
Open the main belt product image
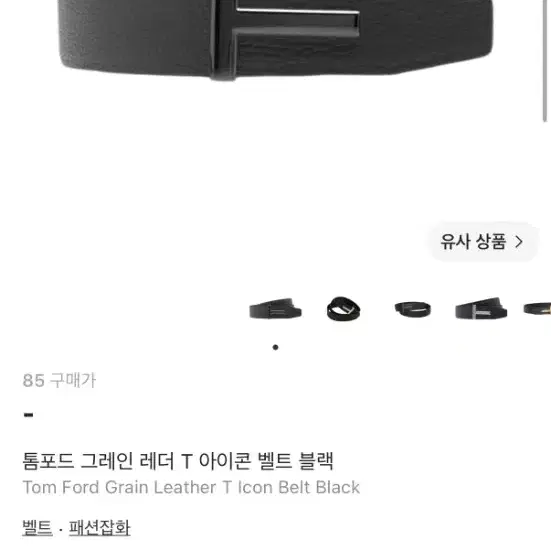276,39
